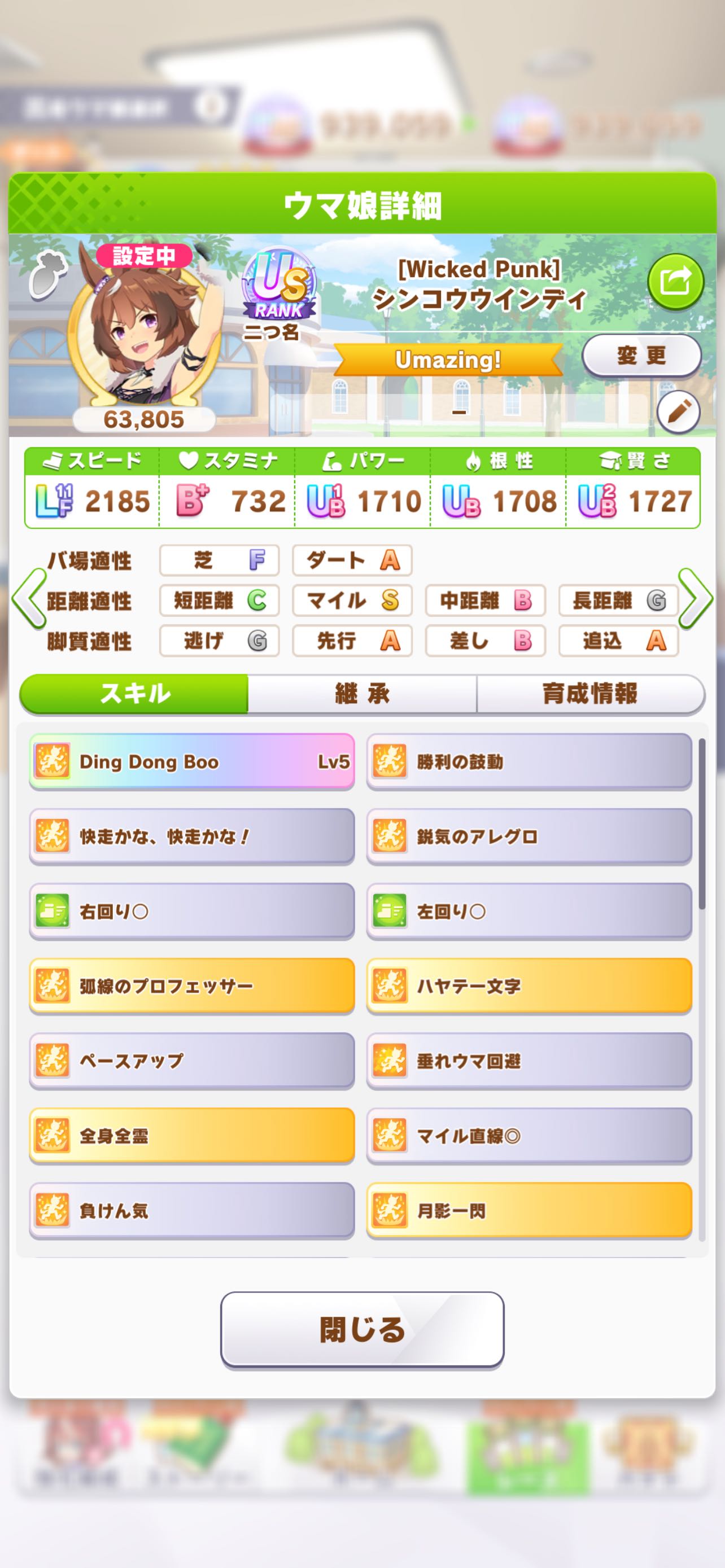Image resolution: width=725 pixels, height=1568 pixels.
Task: Open the 快走かな、快走かな！ skill
Action: [x=192, y=836]
